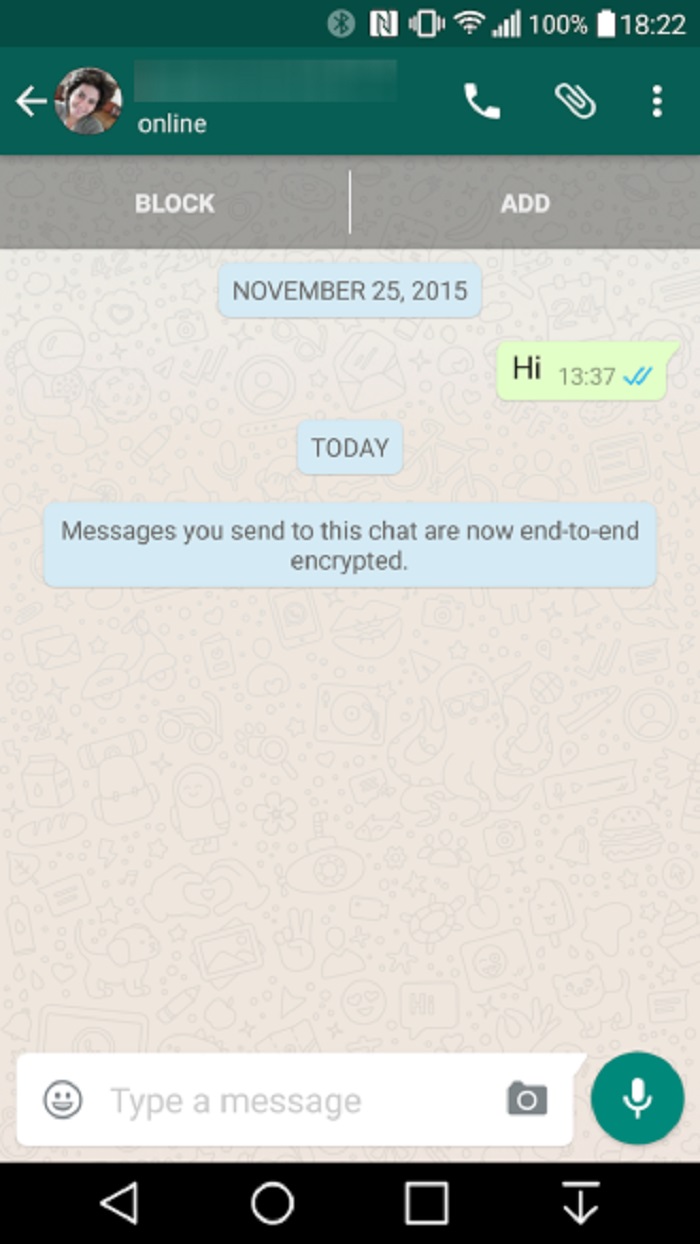The width and height of the screenshot is (700, 1244).
Task: Show recent apps via the square button
Action: click(427, 1203)
